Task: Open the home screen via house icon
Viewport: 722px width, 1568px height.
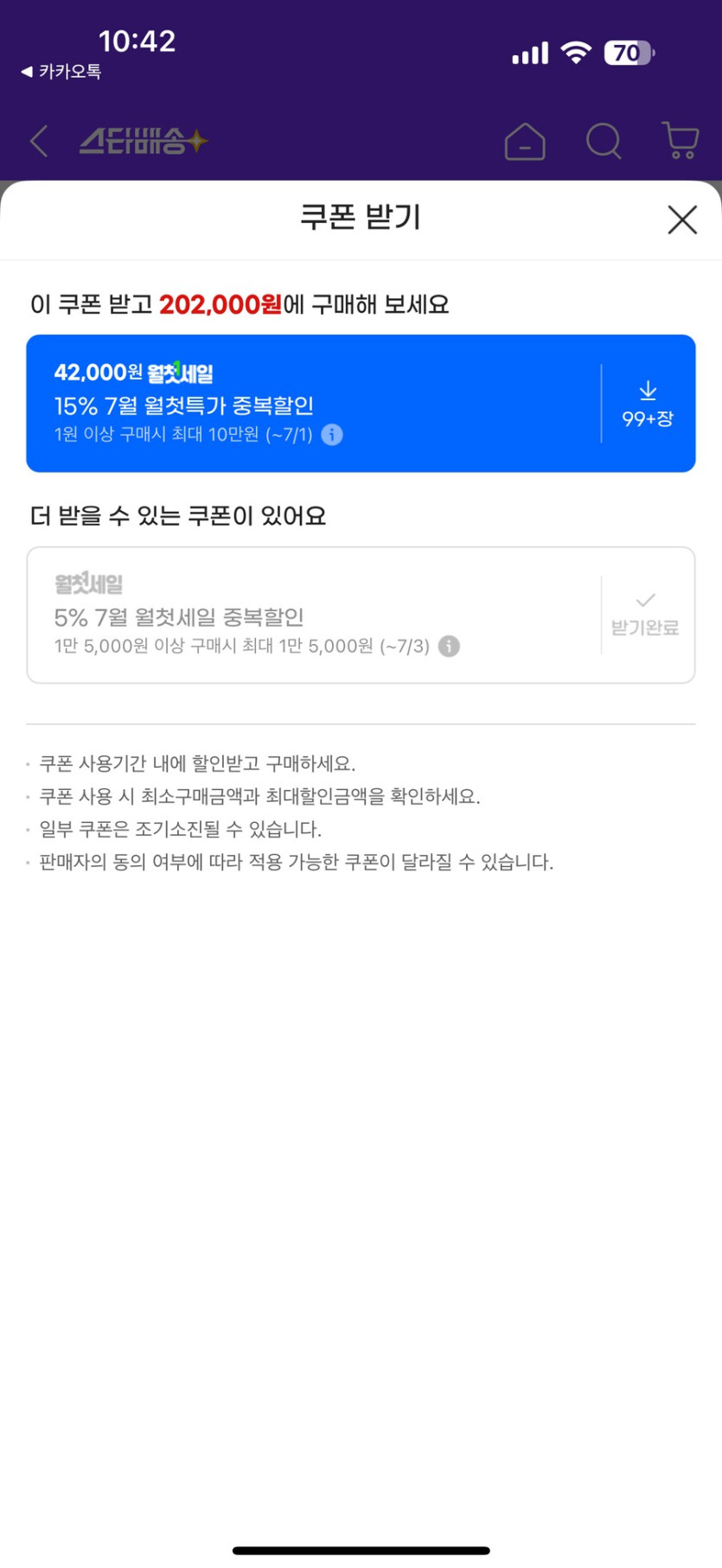Action: 525,141
